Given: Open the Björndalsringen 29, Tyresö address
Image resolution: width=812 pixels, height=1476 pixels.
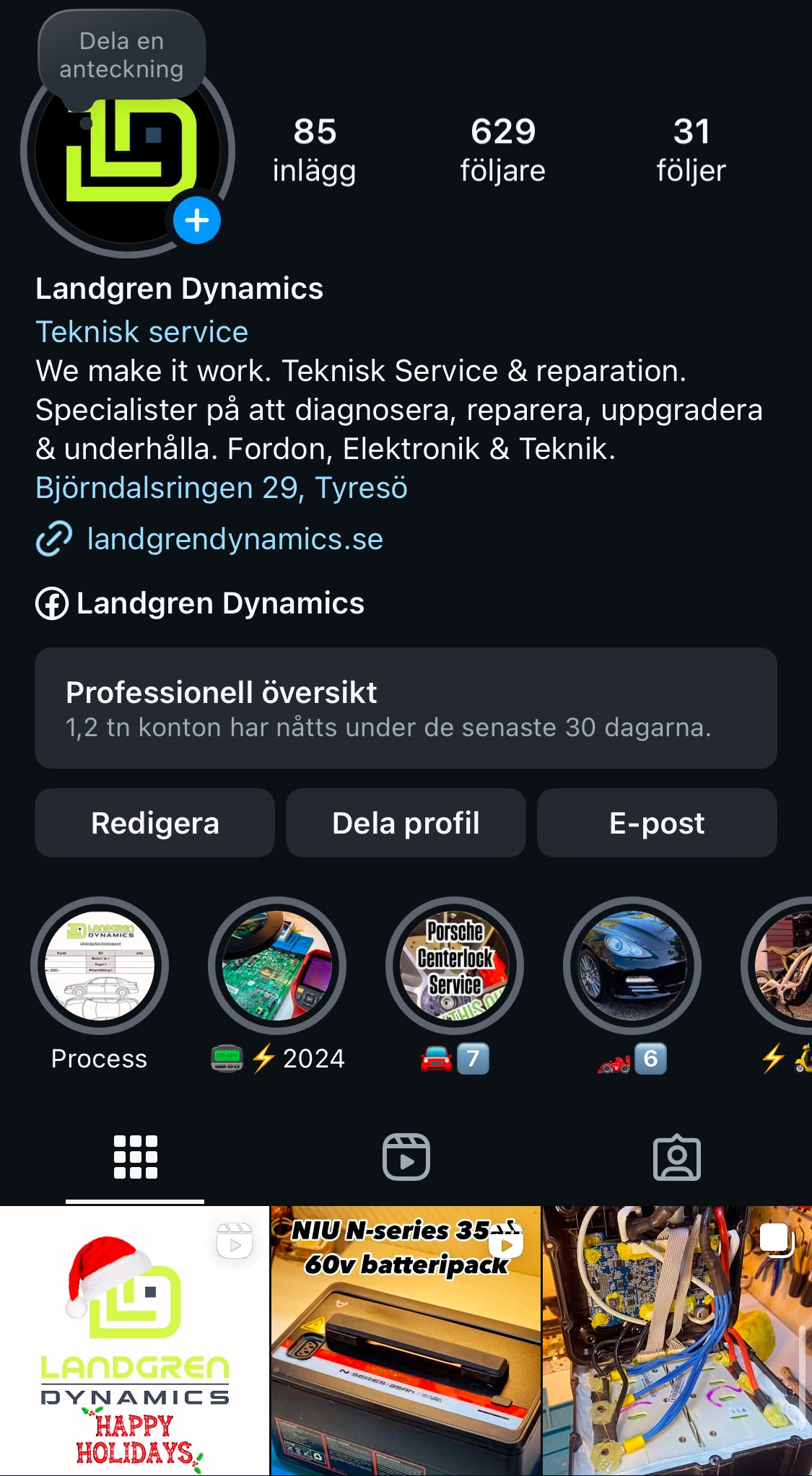Looking at the screenshot, I should (x=221, y=488).
